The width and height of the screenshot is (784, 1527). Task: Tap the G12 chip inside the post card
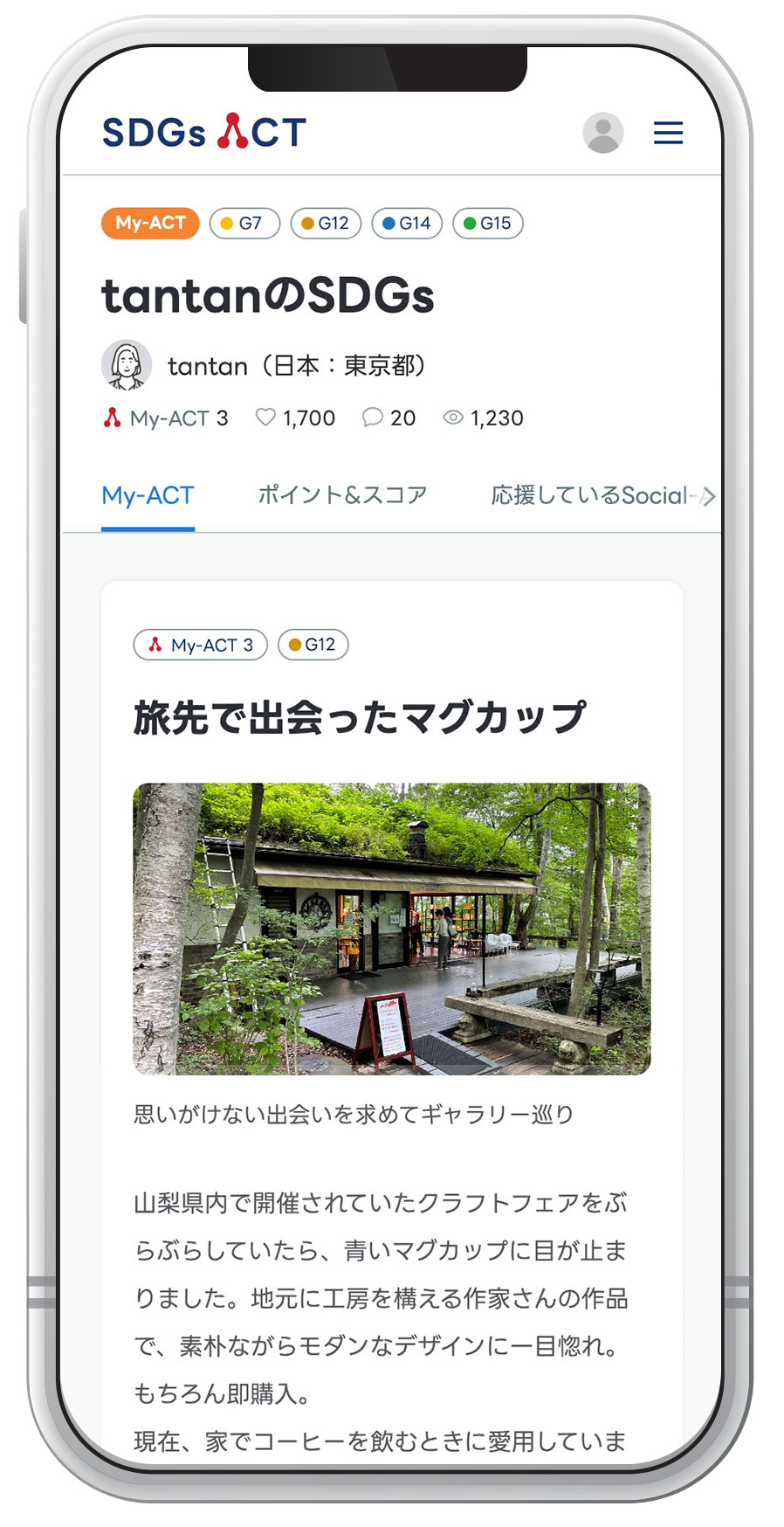tap(313, 645)
